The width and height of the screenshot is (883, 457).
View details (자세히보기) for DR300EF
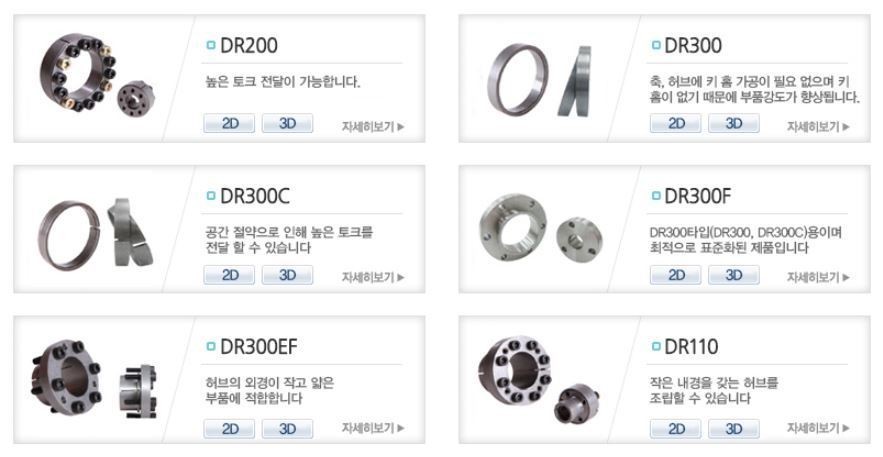point(372,428)
